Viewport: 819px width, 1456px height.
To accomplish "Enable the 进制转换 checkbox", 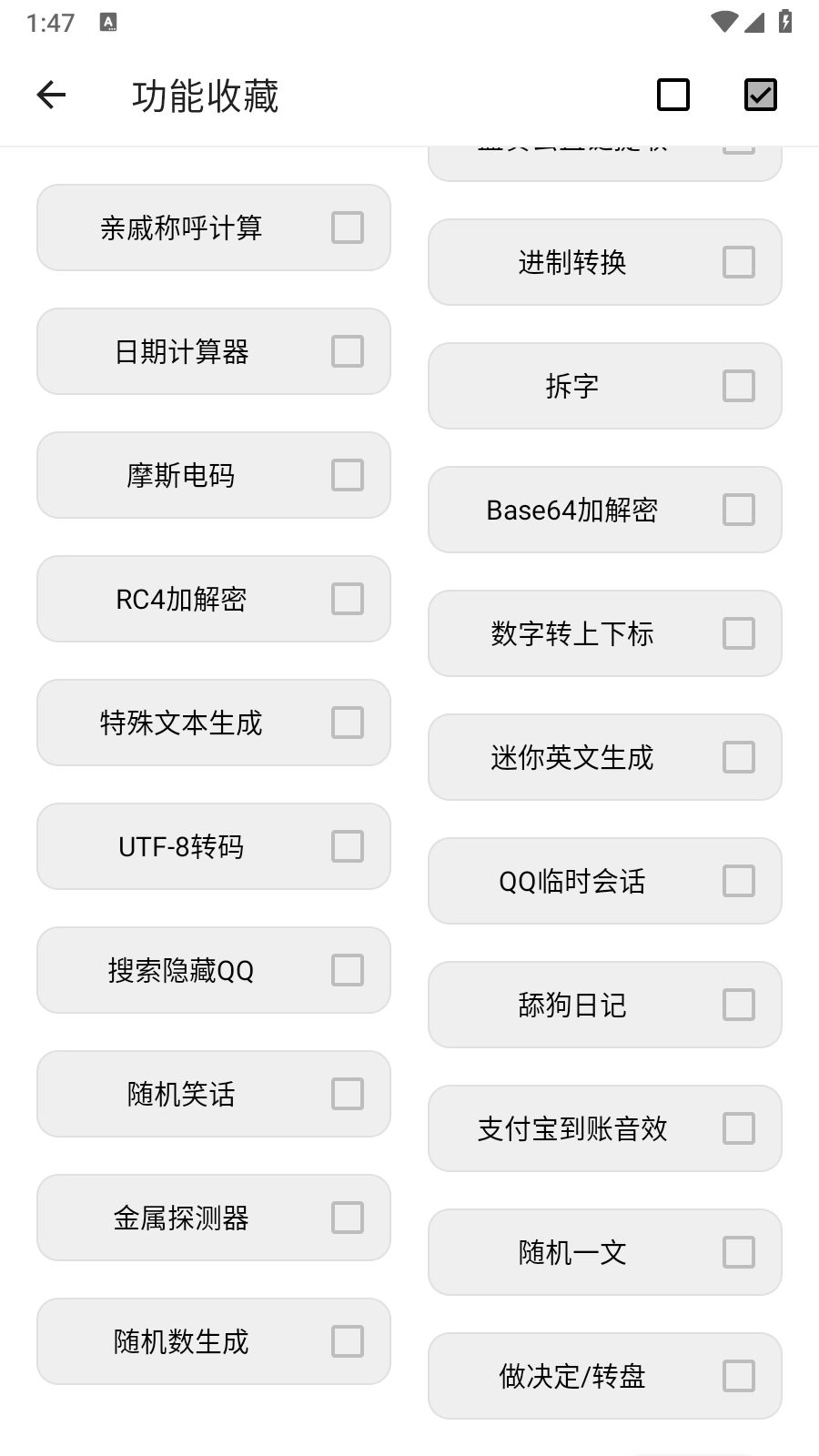I will point(739,262).
